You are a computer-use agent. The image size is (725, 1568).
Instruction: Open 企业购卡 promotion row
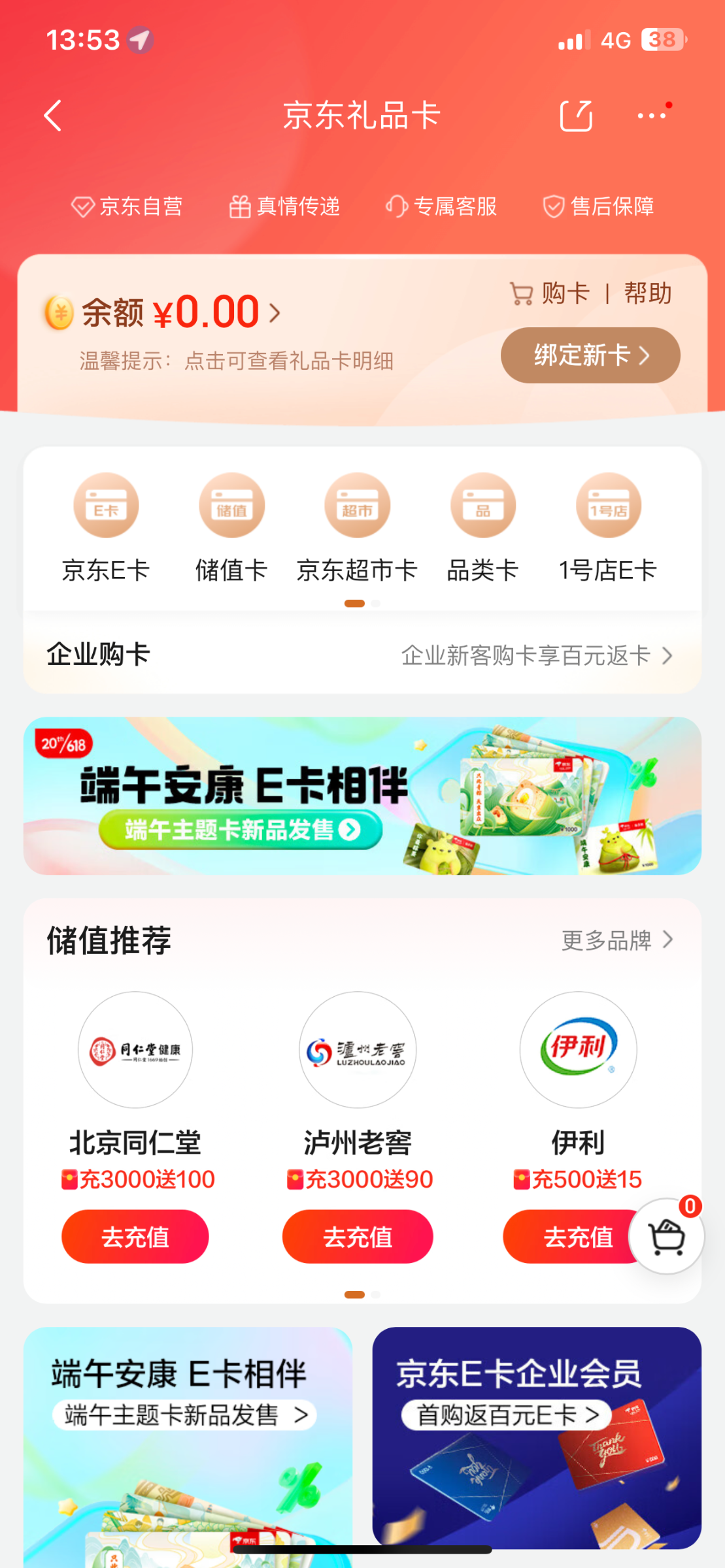point(362,655)
